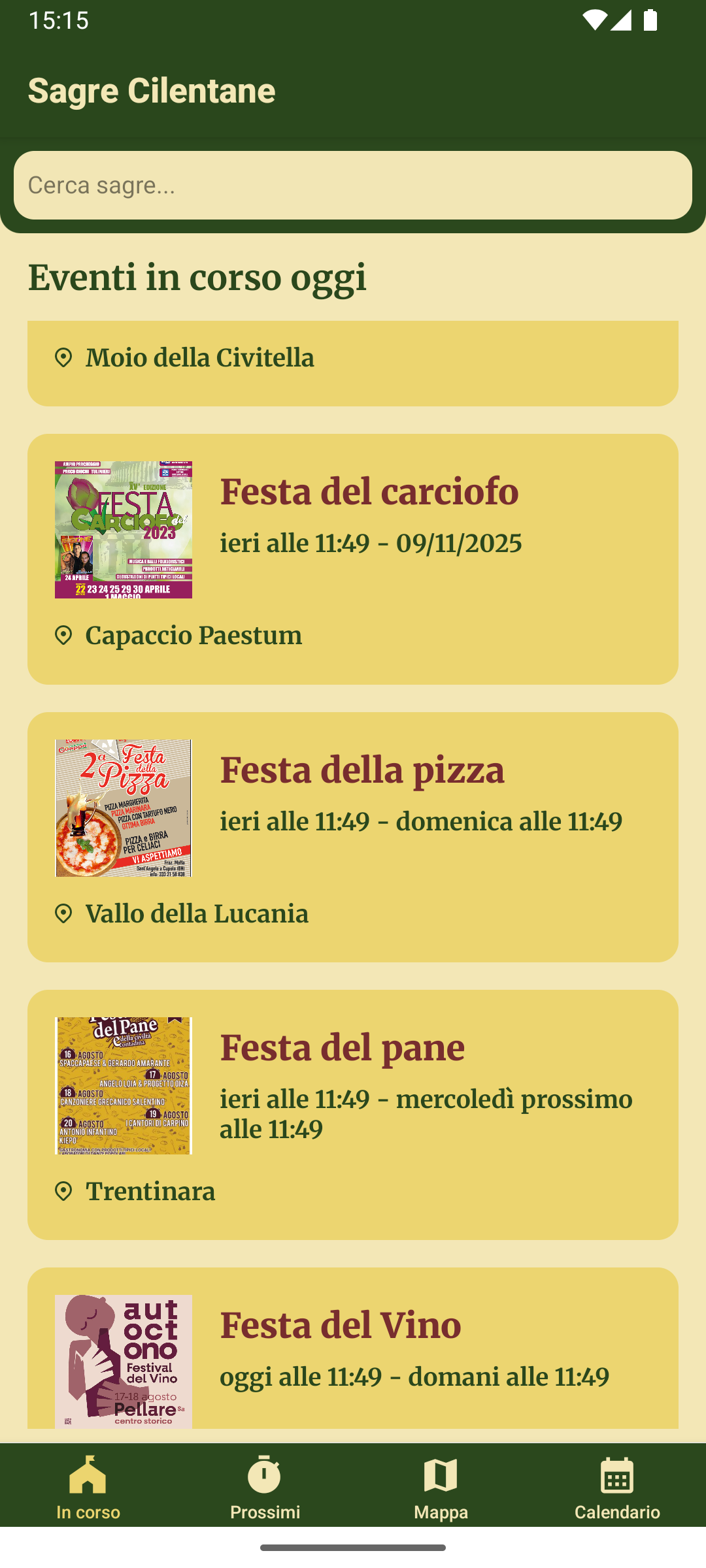Image resolution: width=706 pixels, height=1568 pixels.
Task: Tap the Cerca sagre search field
Action: 353,185
